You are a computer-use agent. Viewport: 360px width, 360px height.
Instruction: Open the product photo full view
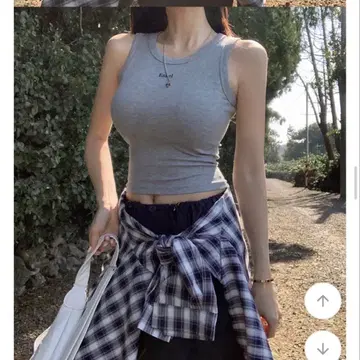pyautogui.click(x=180, y=183)
